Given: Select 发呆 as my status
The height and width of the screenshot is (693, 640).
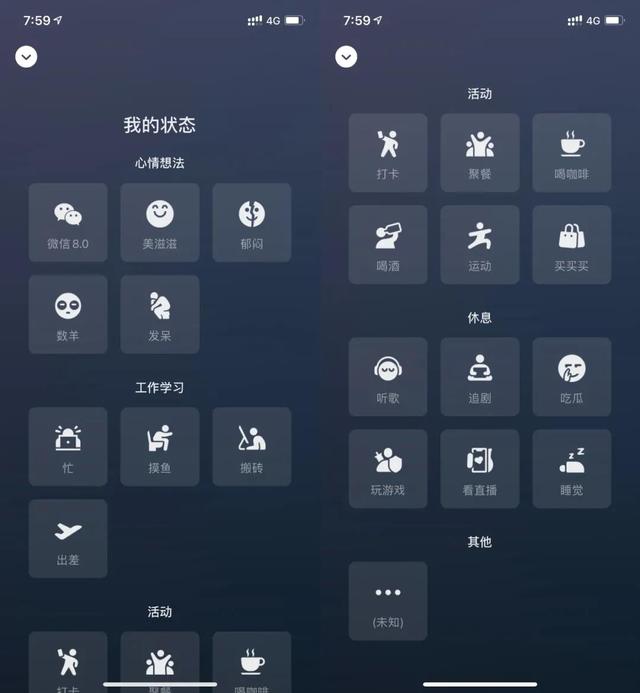Looking at the screenshot, I should pyautogui.click(x=160, y=314).
